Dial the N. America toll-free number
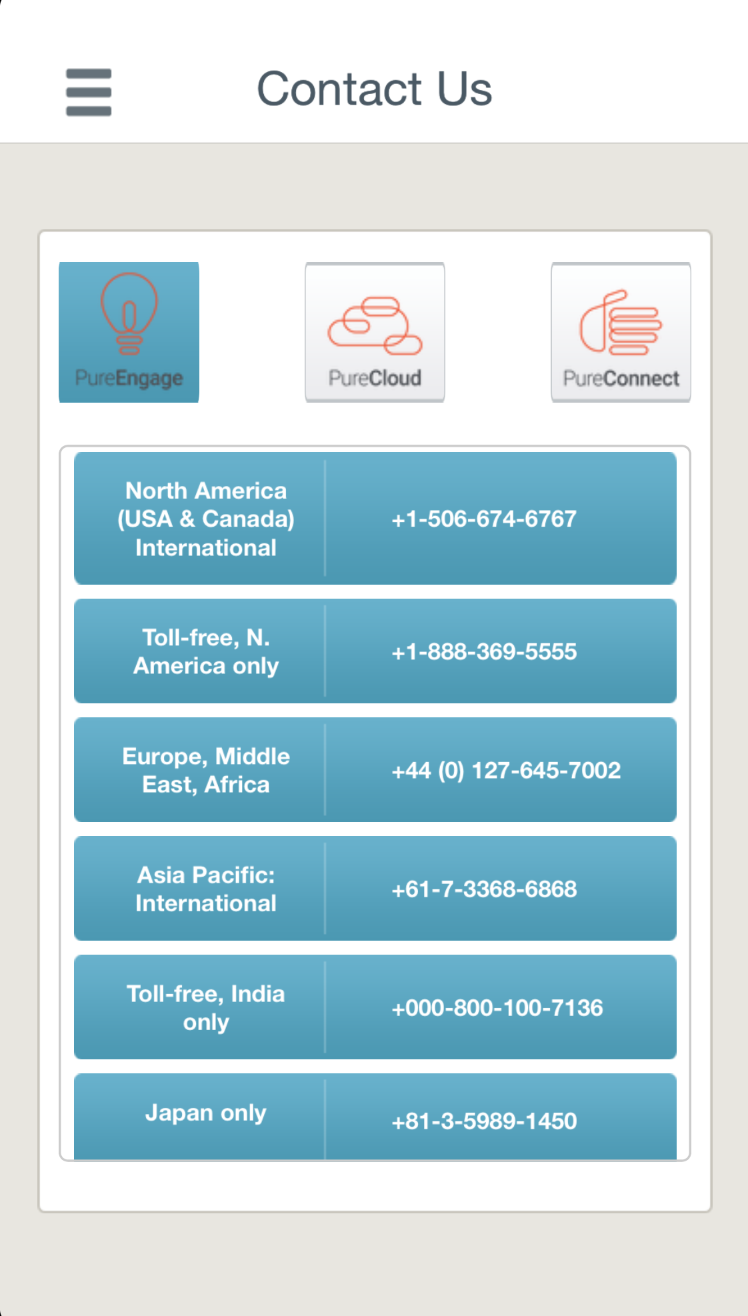Image resolution: width=748 pixels, height=1316 pixels. (x=484, y=652)
